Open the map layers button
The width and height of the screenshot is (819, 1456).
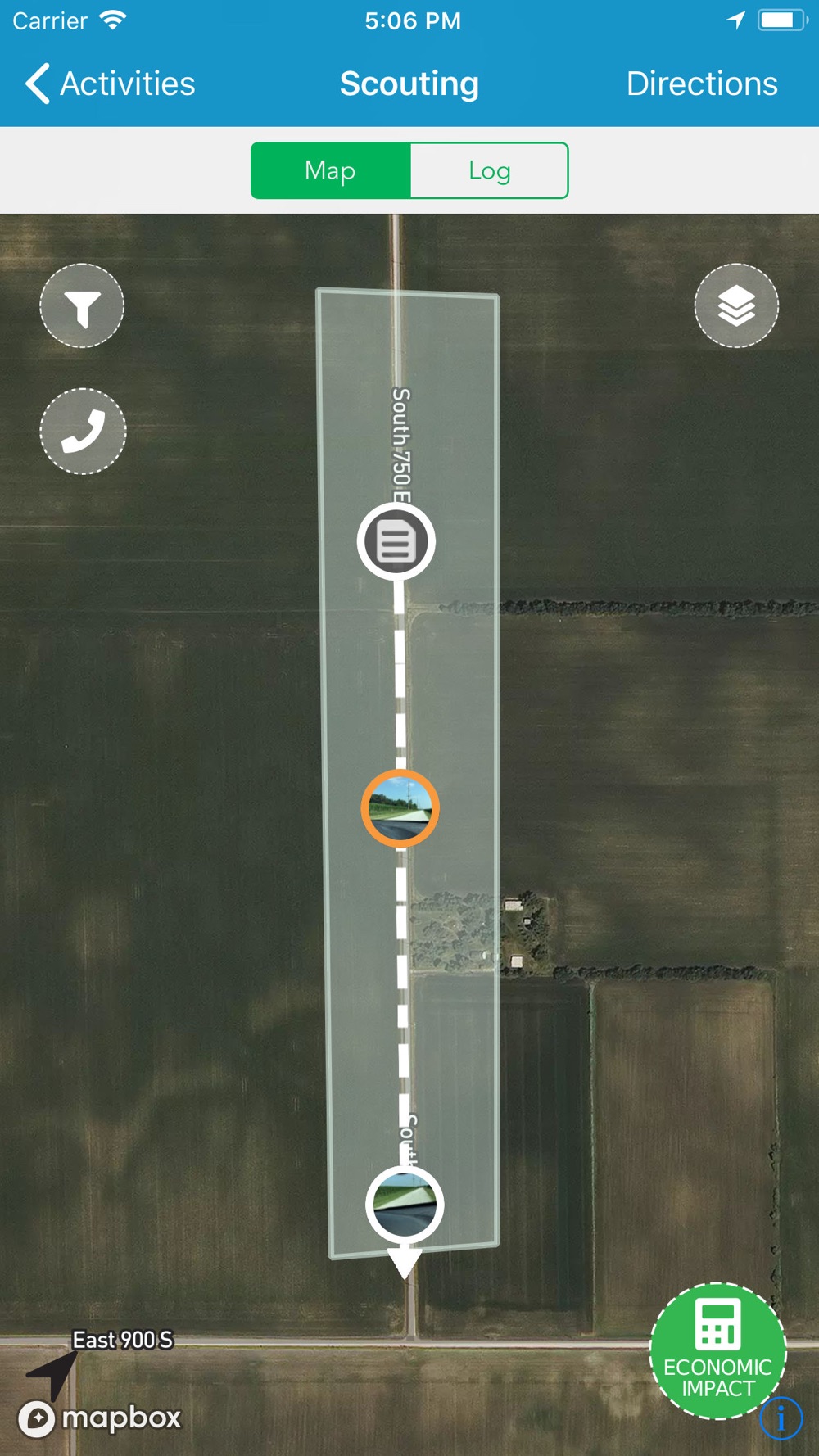click(736, 306)
